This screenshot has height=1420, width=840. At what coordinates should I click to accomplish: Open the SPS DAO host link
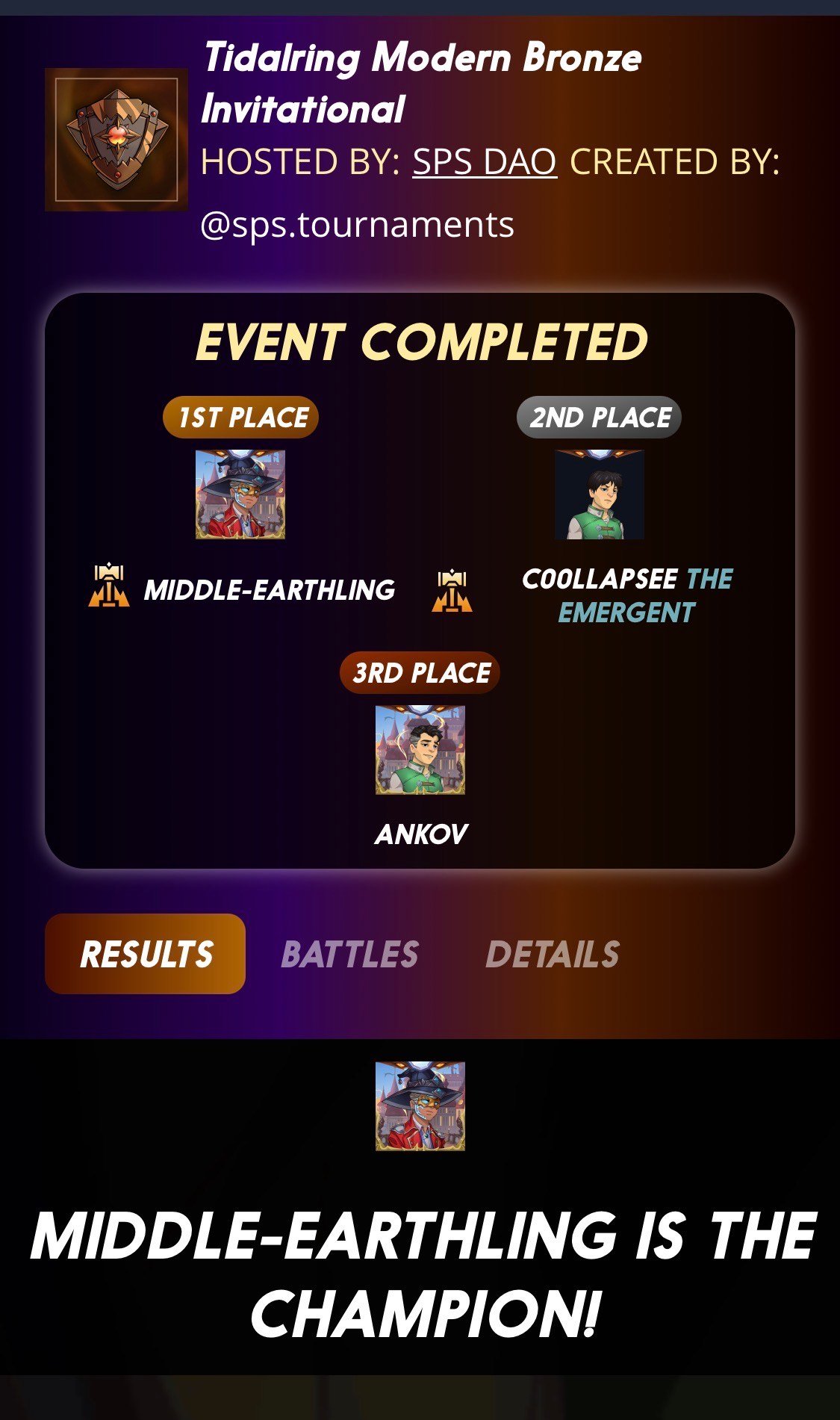tap(485, 161)
